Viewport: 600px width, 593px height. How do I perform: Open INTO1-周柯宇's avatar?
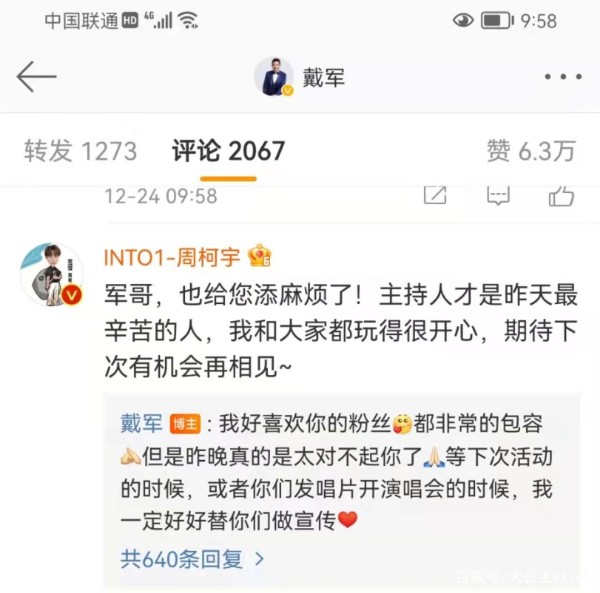[52, 274]
